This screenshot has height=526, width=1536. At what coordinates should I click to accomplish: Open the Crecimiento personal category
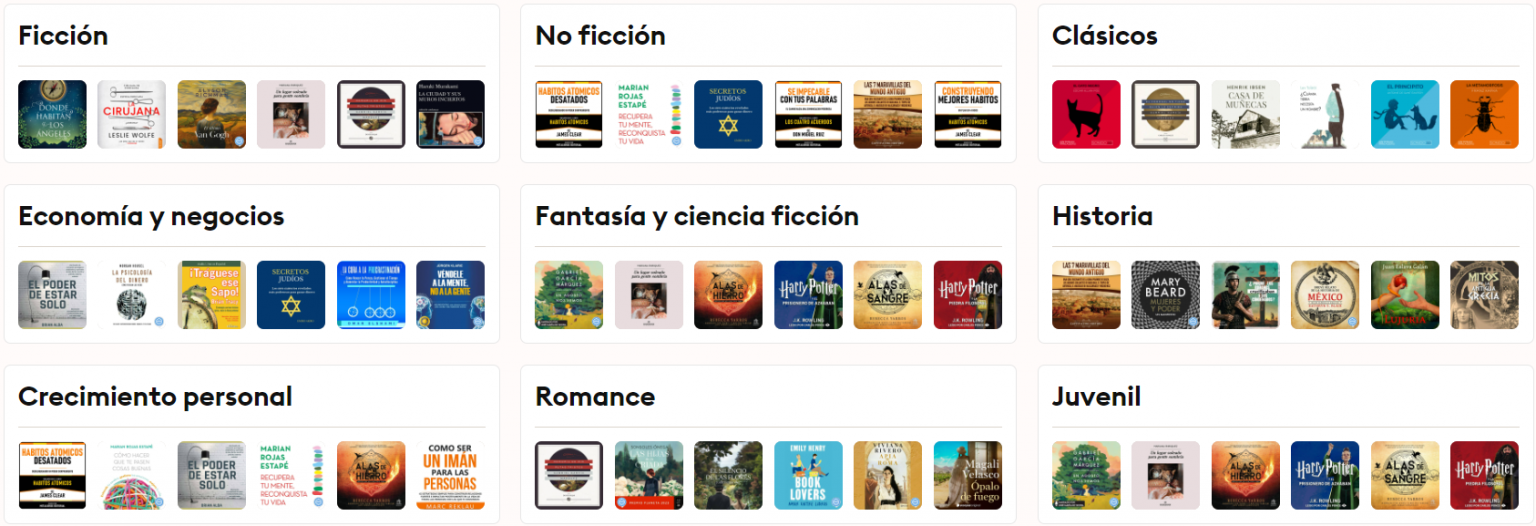tap(155, 396)
